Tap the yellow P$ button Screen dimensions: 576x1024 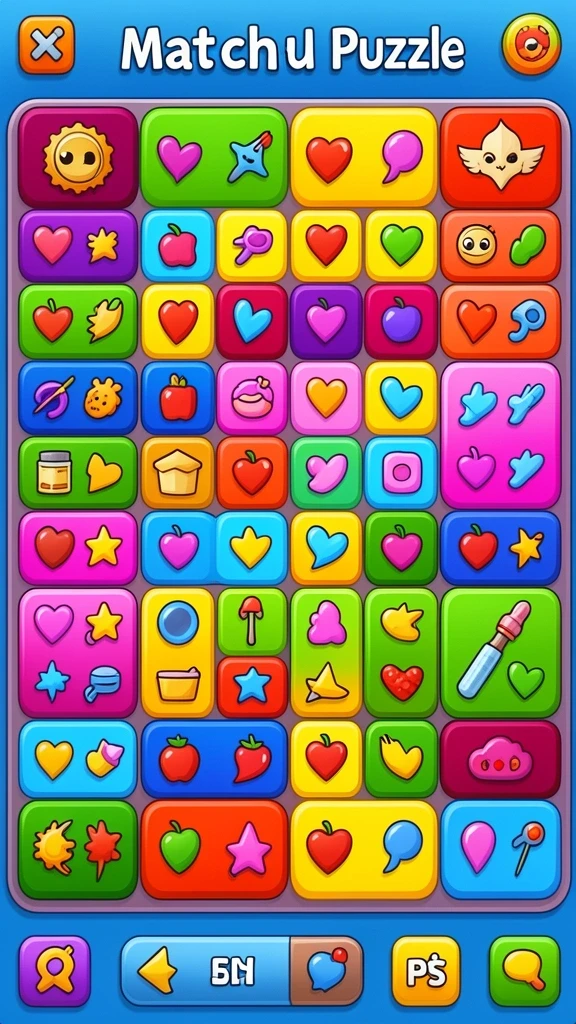426,971
